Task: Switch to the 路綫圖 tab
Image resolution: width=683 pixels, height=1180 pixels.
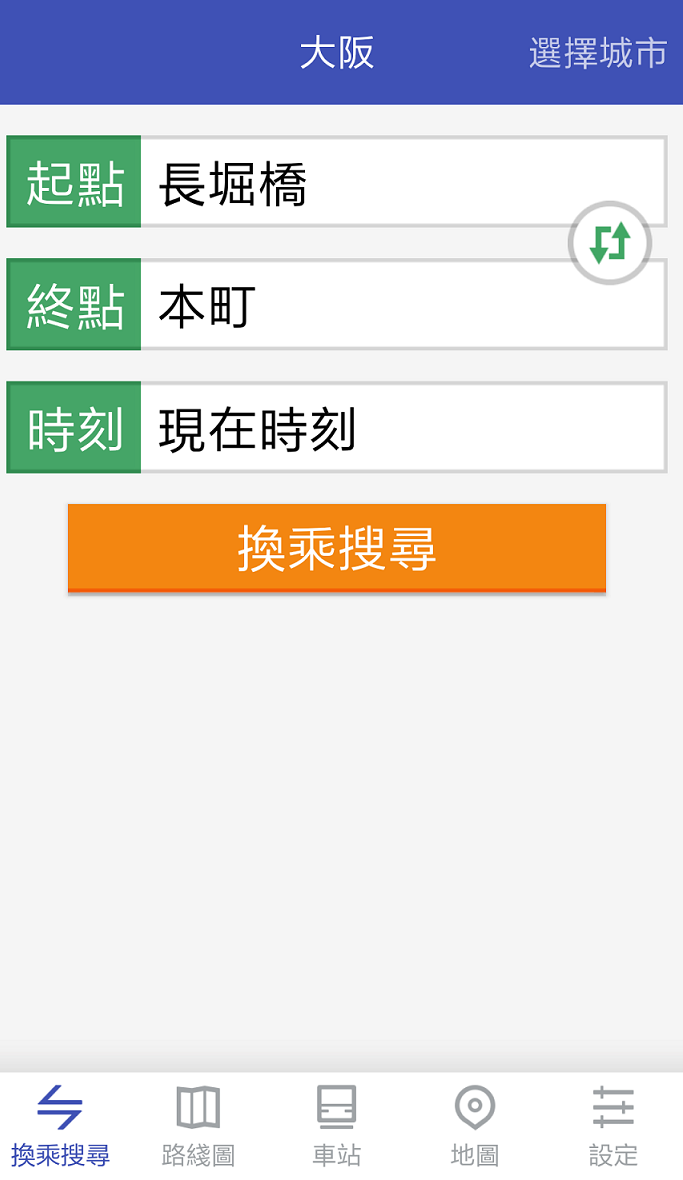Action: click(198, 1126)
